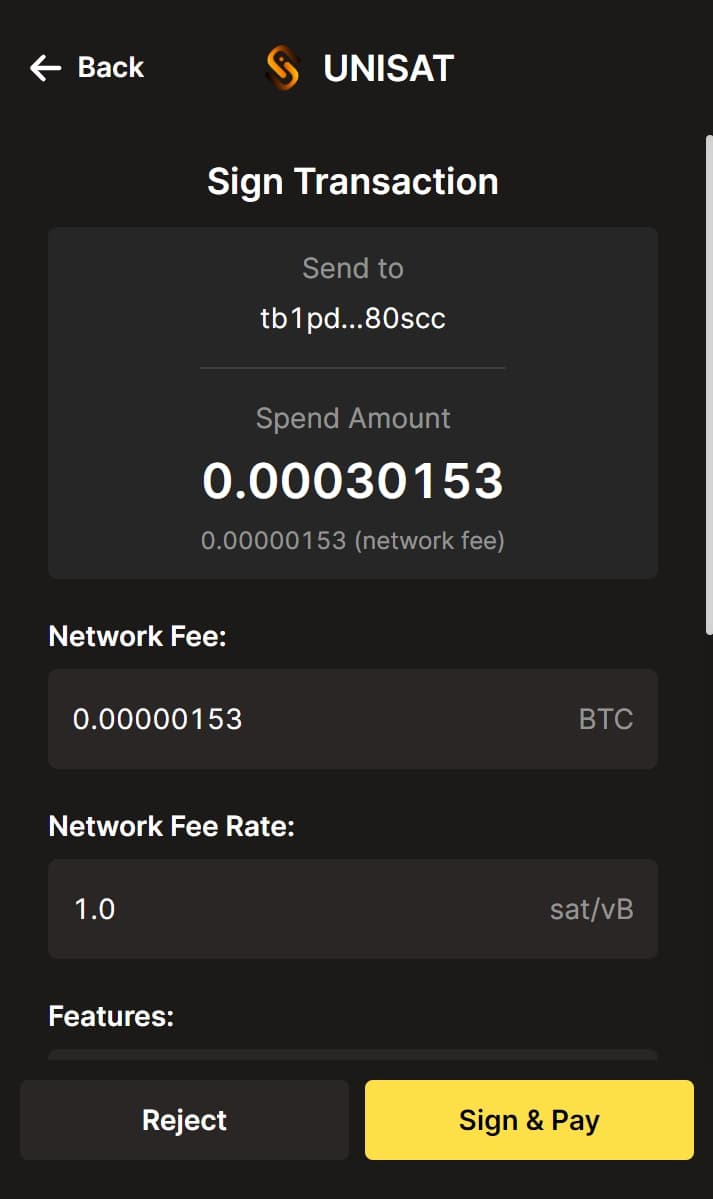The height and width of the screenshot is (1199, 713).
Task: Select the Network Fee BTC field
Action: (x=353, y=719)
